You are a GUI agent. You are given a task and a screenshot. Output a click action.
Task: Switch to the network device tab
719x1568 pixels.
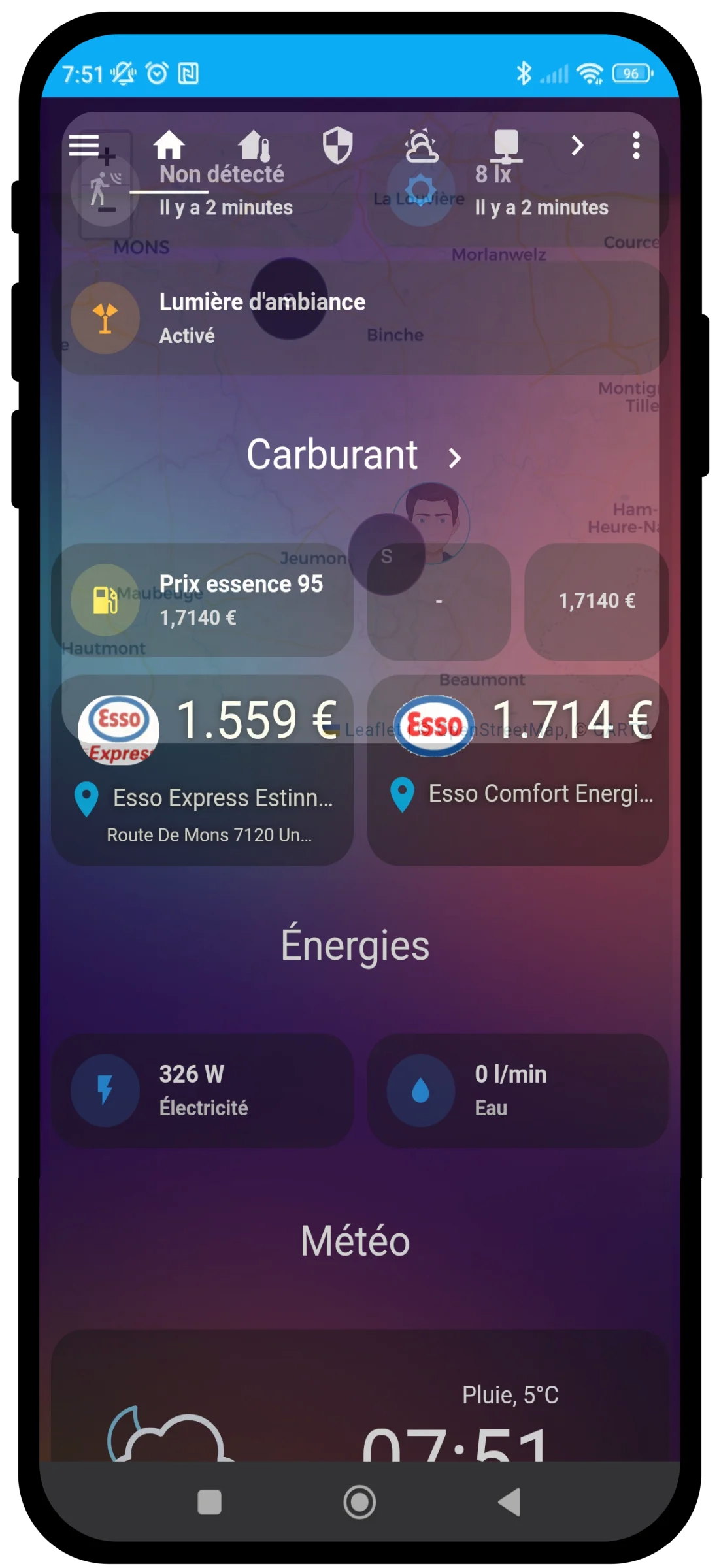(506, 145)
